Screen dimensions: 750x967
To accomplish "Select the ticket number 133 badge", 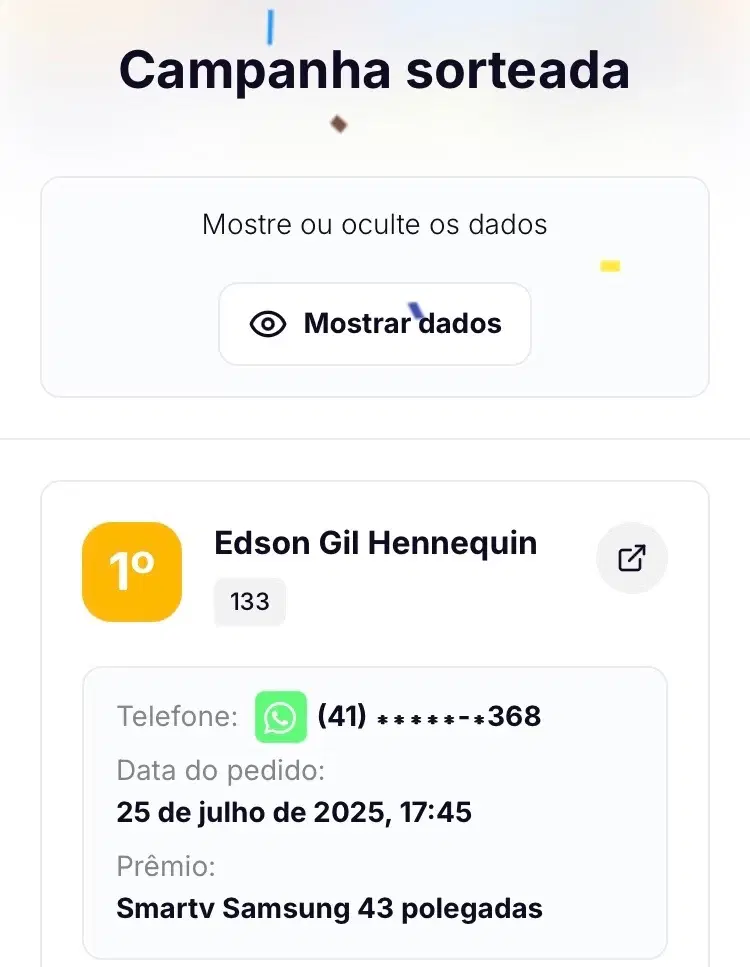I will 249,602.
